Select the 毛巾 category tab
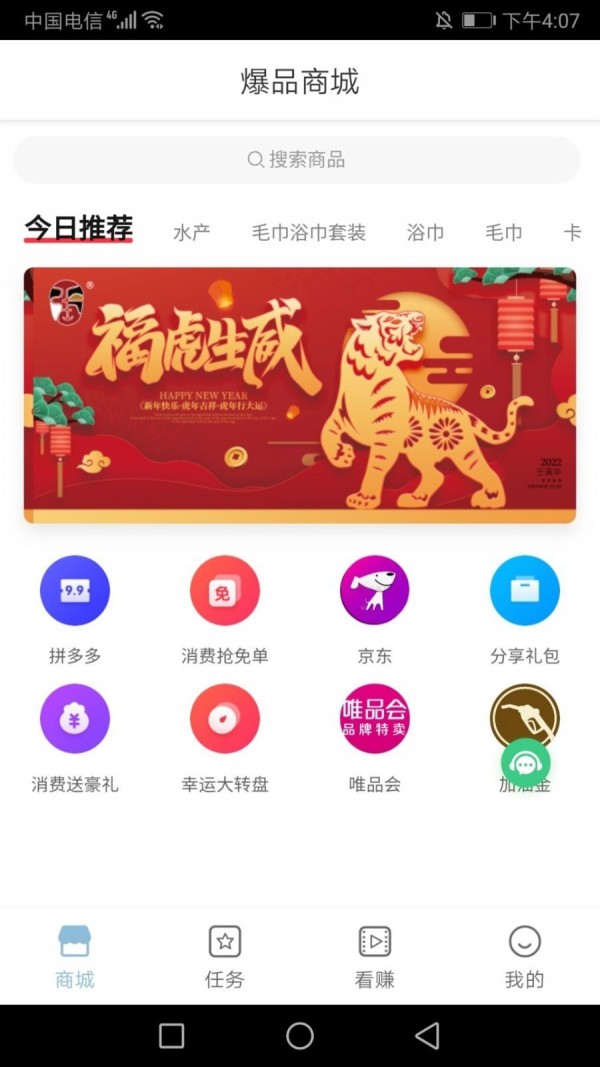This screenshot has width=600, height=1067. [504, 233]
